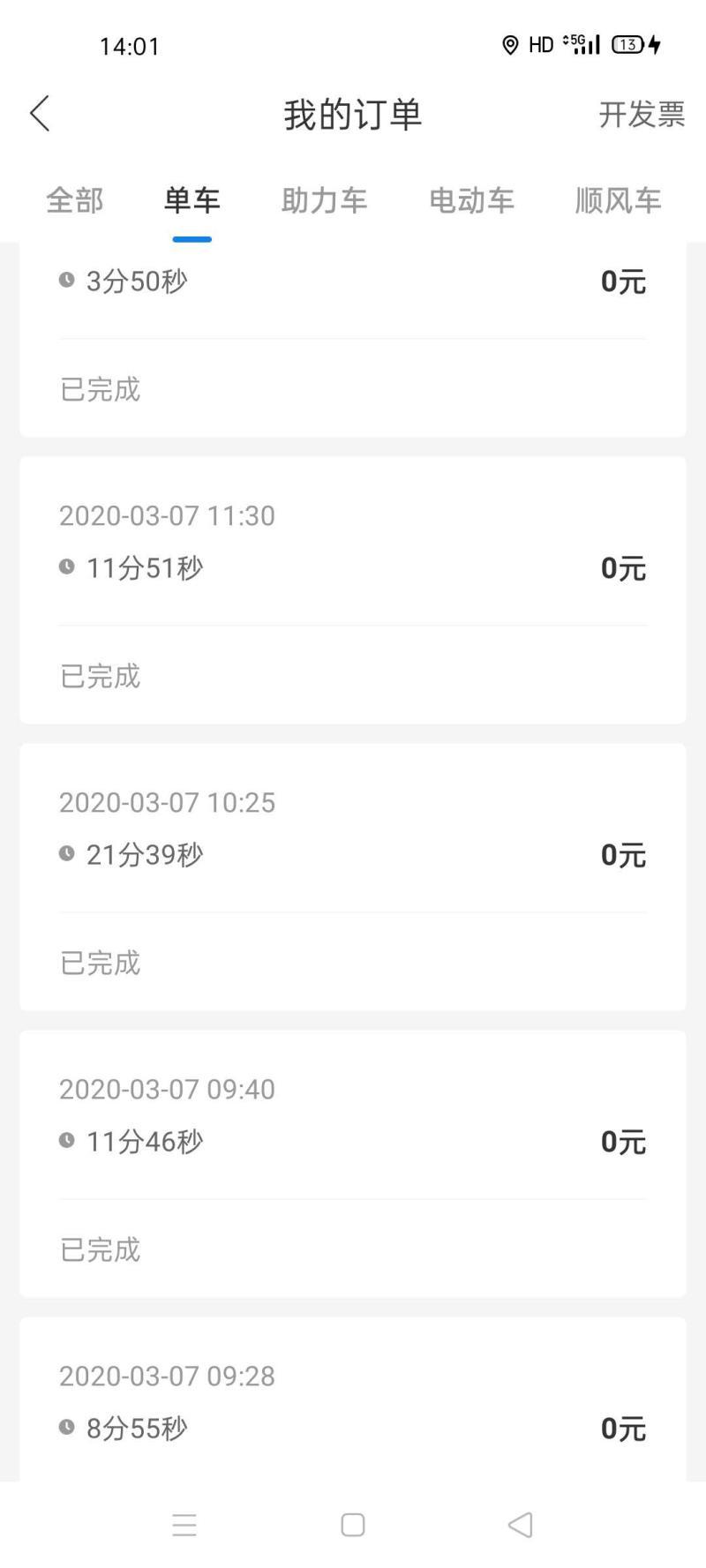Tap the recent apps button in navigation bar
This screenshot has height=1568, width=706.
pos(184,1524)
